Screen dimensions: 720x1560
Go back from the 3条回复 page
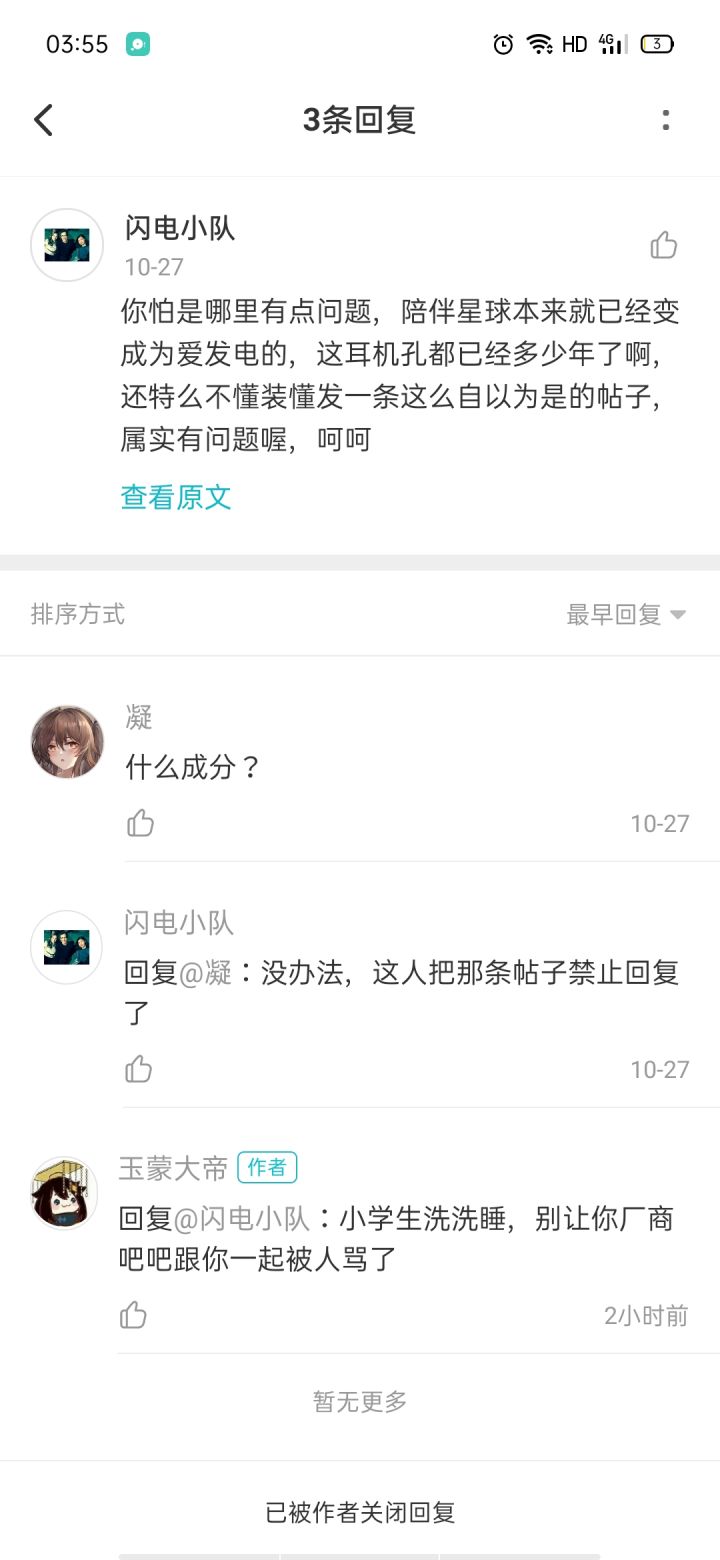click(43, 120)
